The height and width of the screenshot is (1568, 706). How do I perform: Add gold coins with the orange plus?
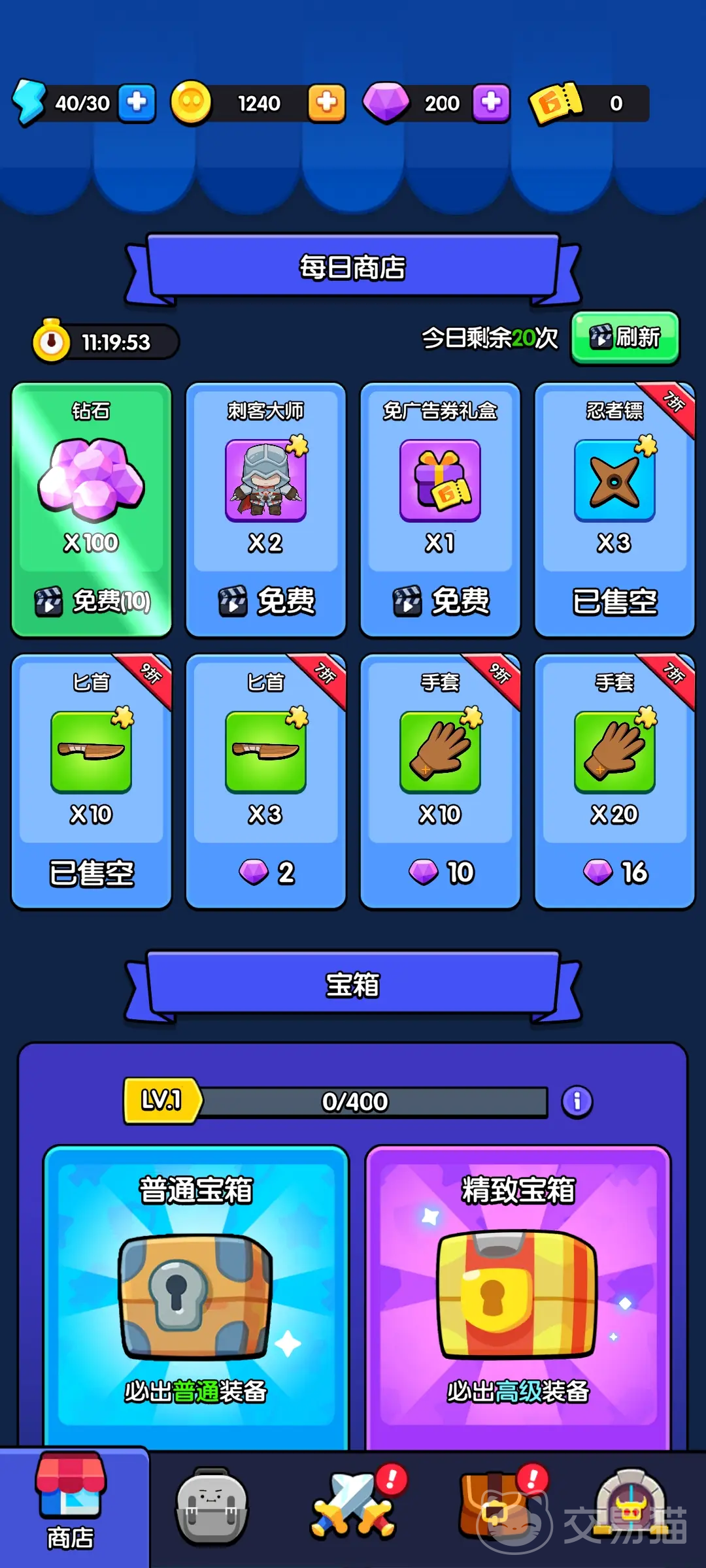click(x=326, y=103)
